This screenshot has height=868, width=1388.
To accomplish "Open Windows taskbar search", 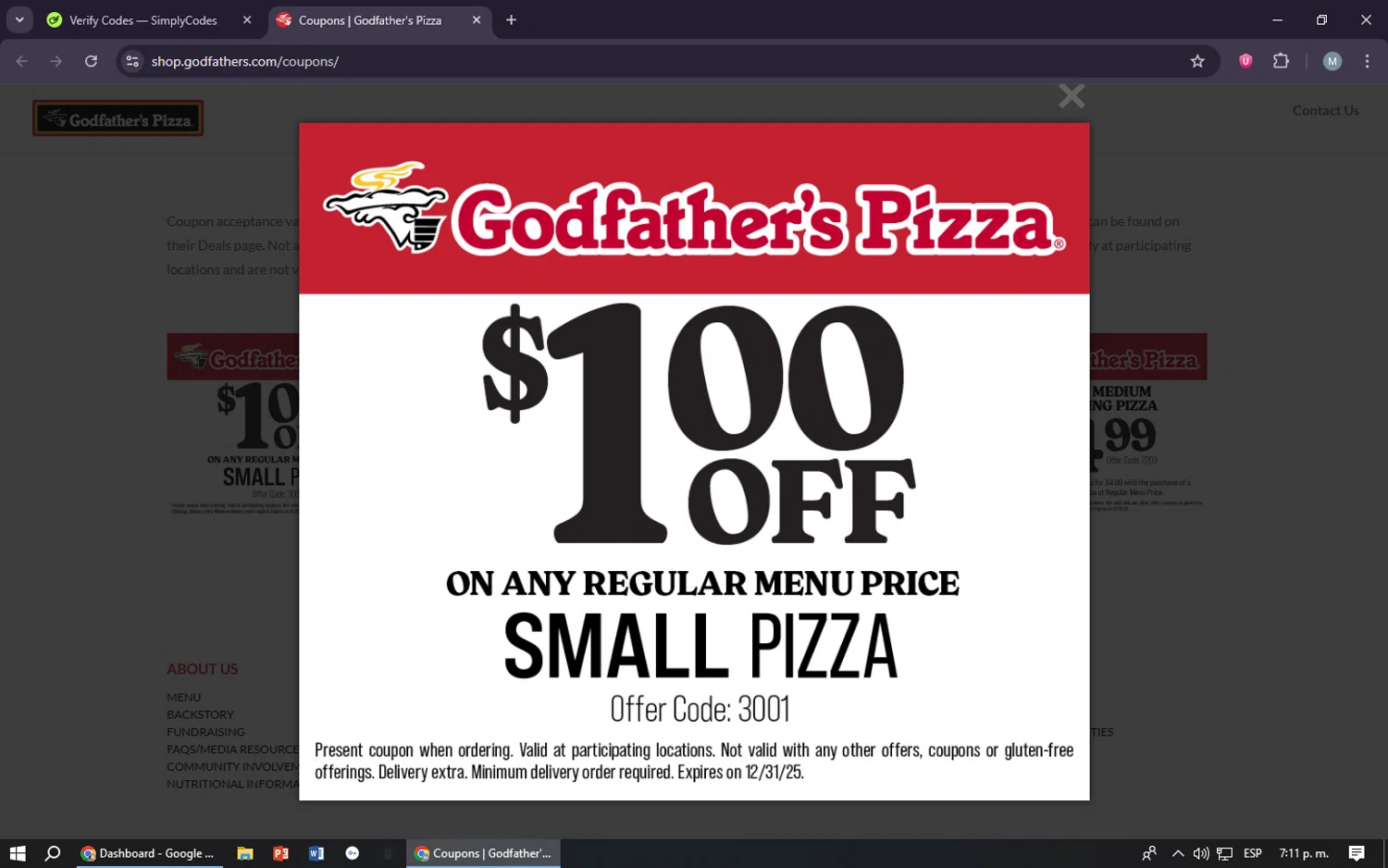I will [x=53, y=853].
